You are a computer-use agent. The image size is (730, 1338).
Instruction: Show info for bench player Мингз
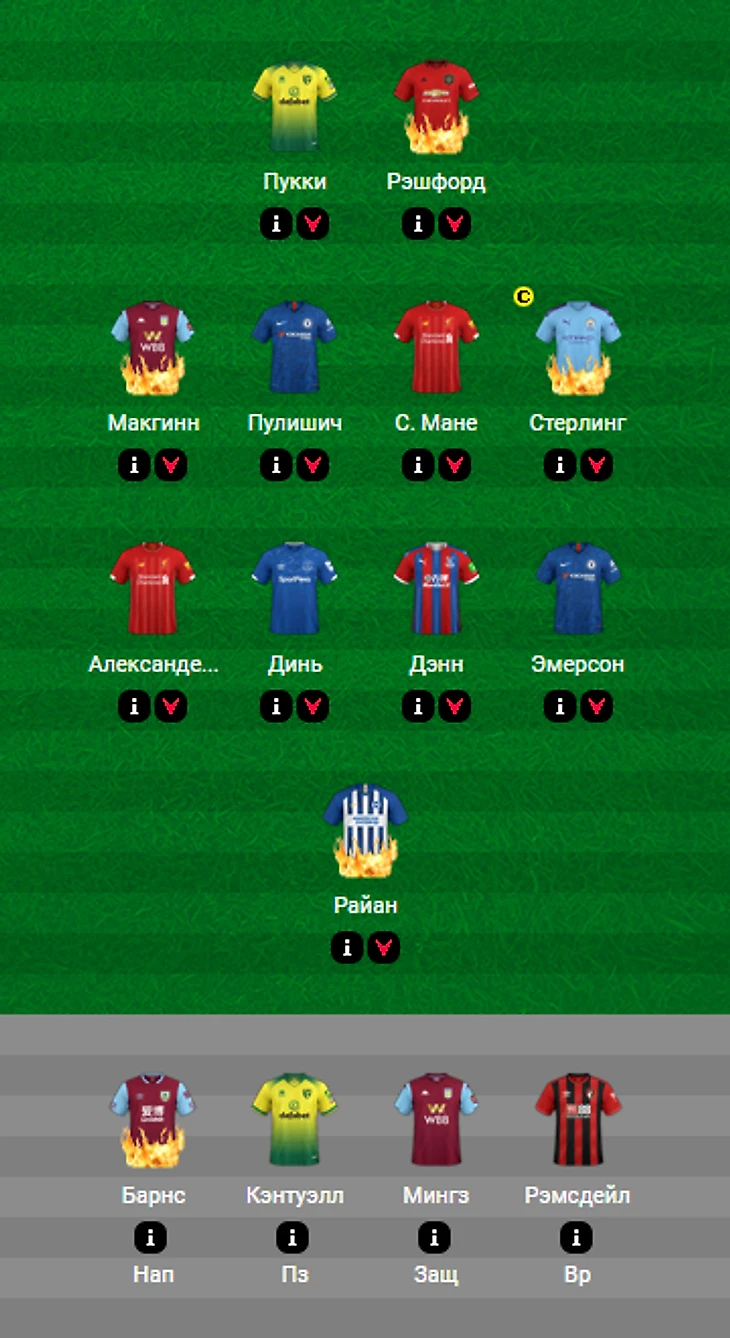(435, 1238)
